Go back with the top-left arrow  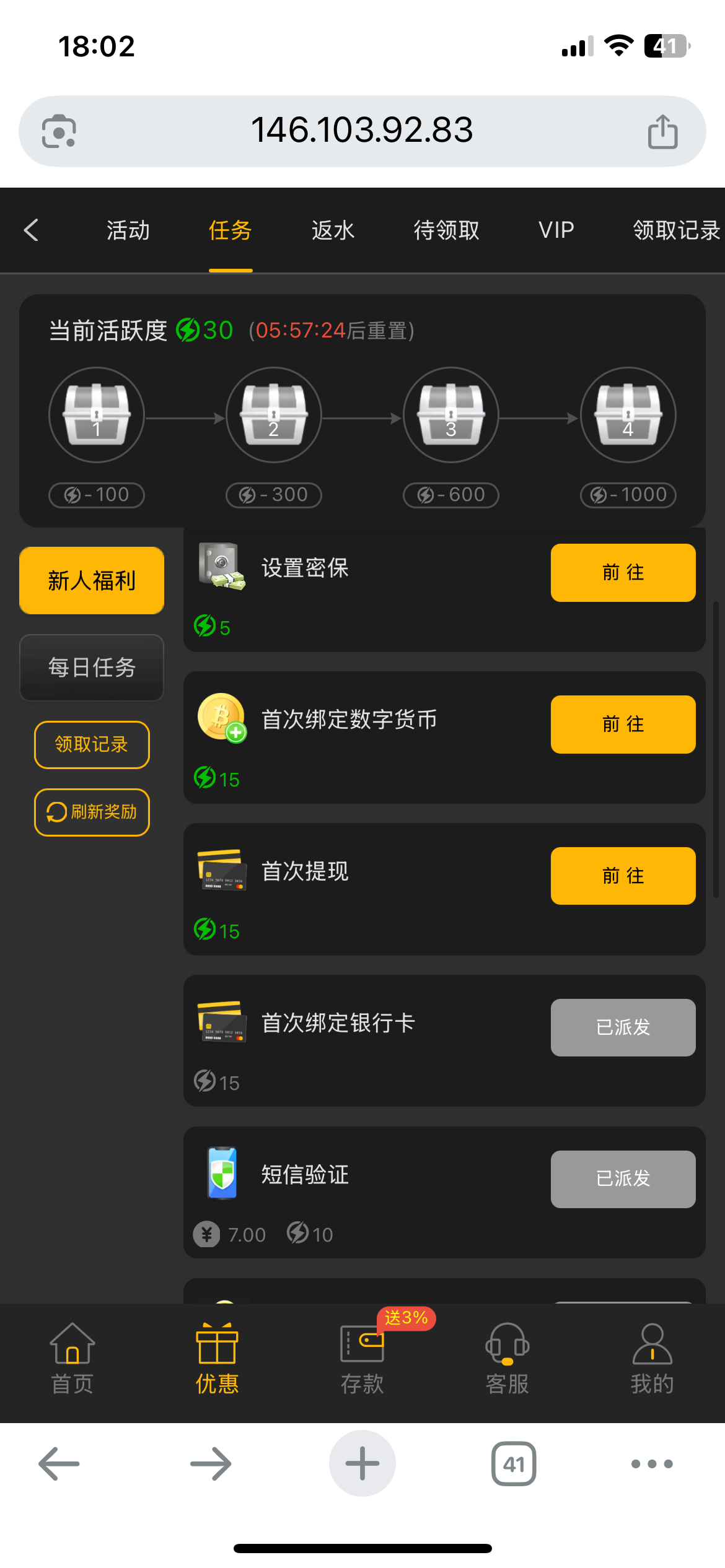[x=32, y=230]
